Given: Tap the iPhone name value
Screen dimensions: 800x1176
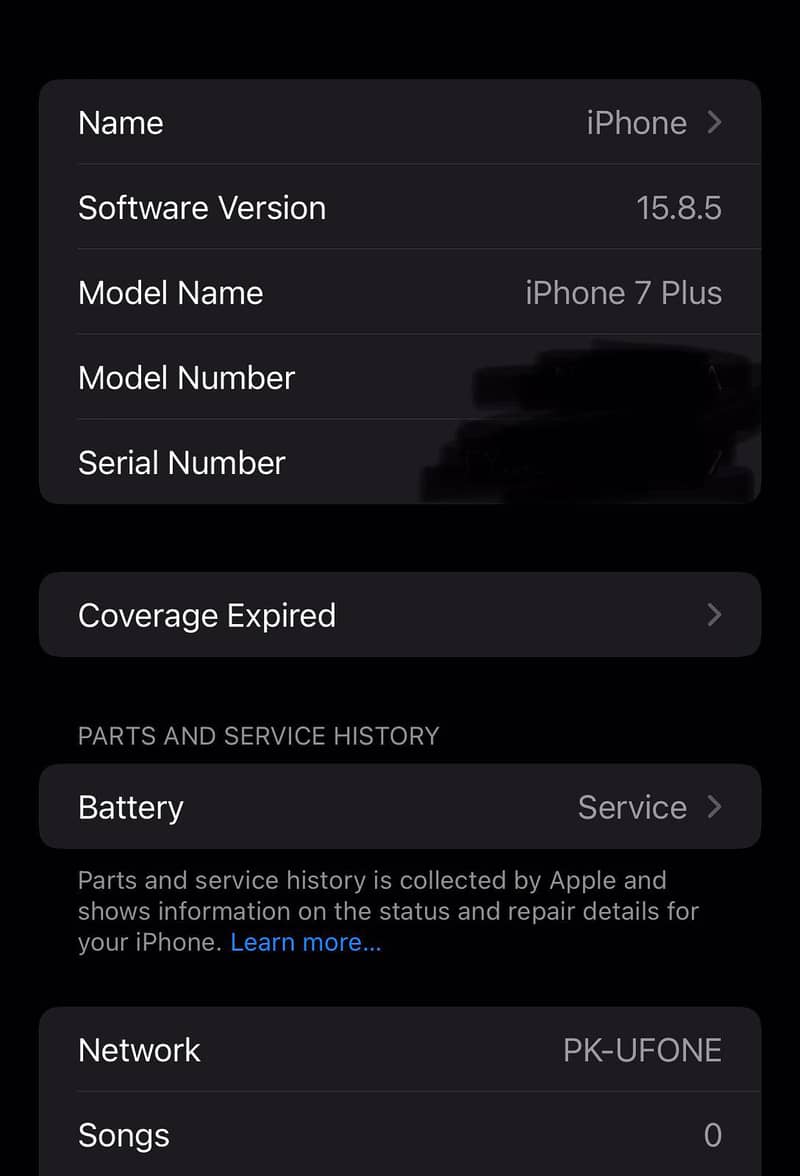Looking at the screenshot, I should pos(637,122).
